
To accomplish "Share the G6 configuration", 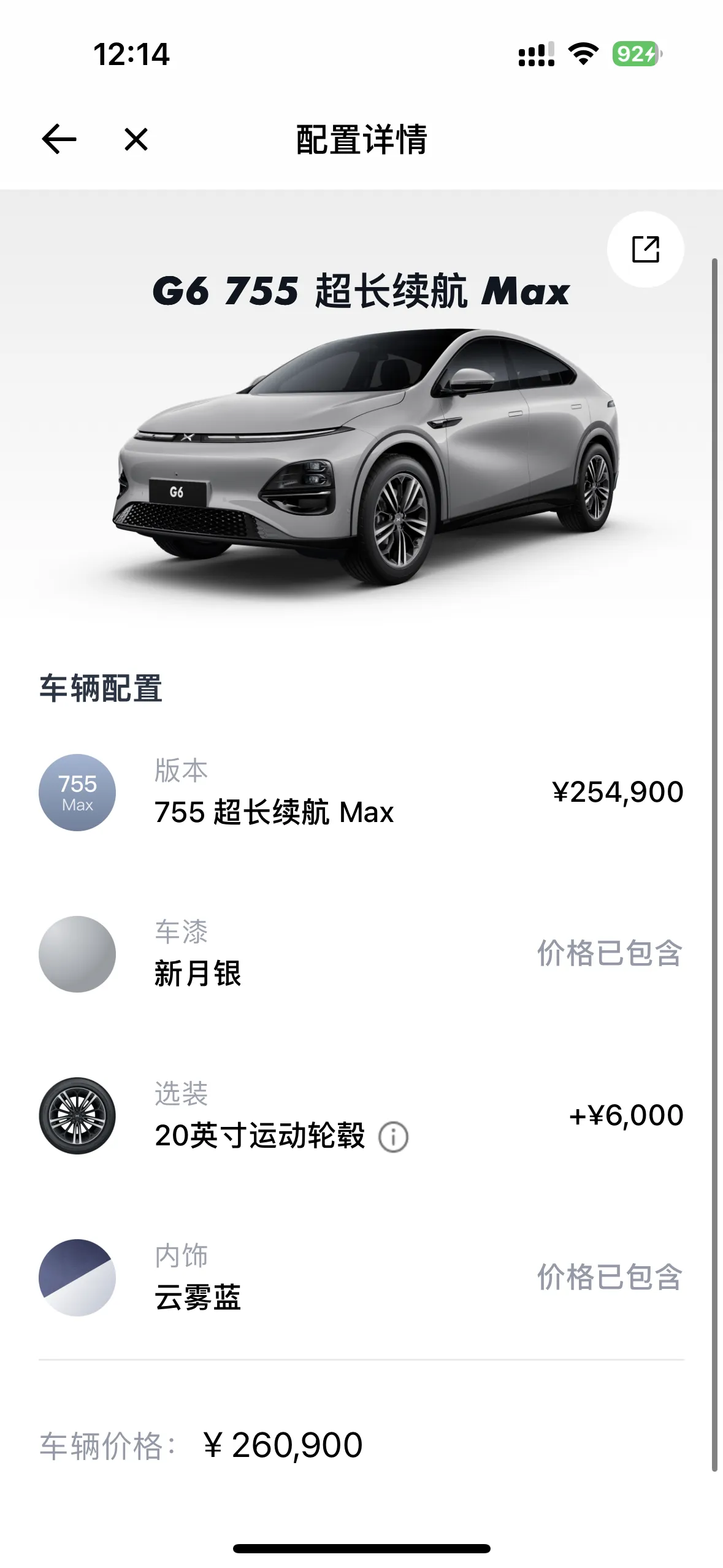I will tap(645, 250).
